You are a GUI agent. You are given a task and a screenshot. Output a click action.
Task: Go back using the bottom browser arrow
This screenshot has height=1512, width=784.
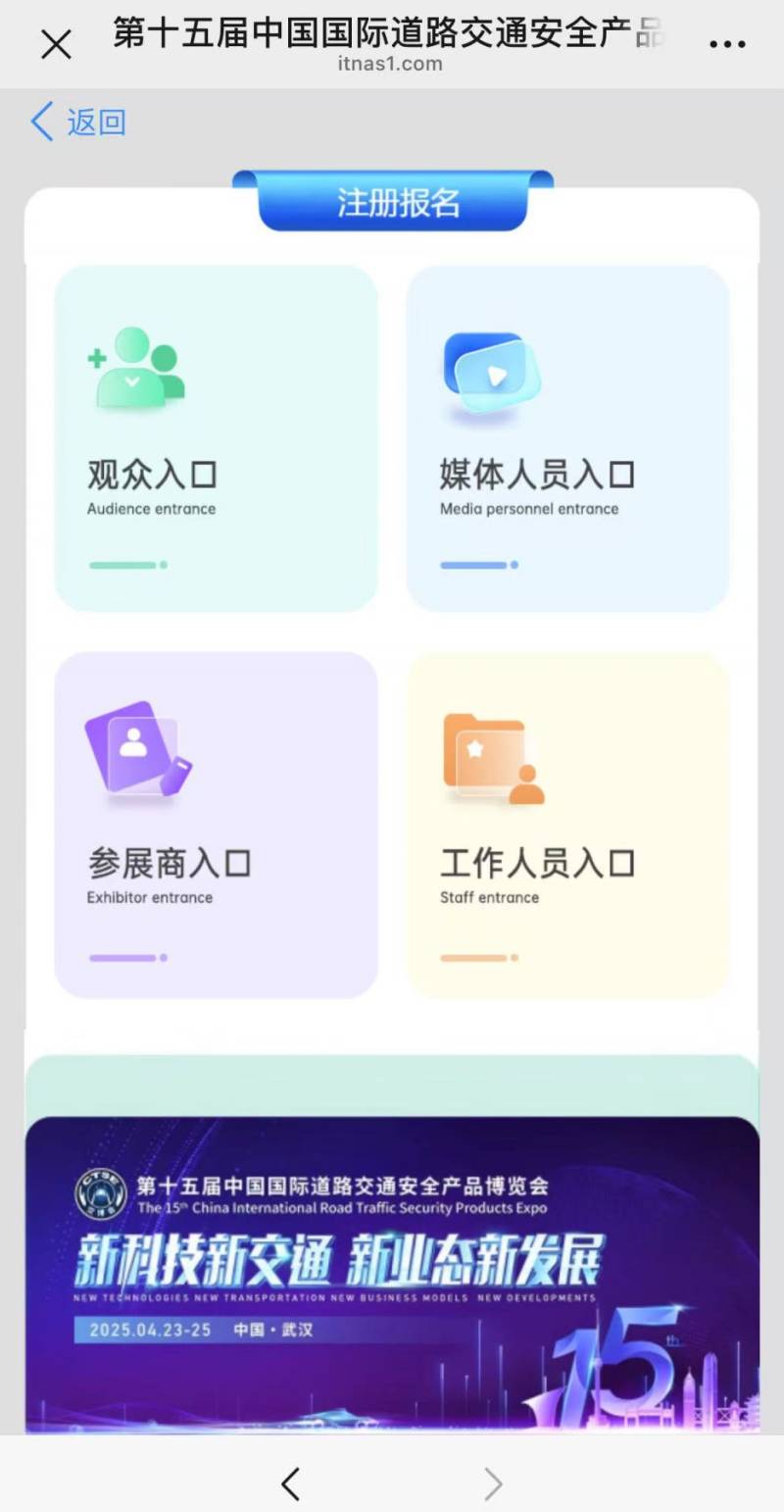click(291, 1485)
